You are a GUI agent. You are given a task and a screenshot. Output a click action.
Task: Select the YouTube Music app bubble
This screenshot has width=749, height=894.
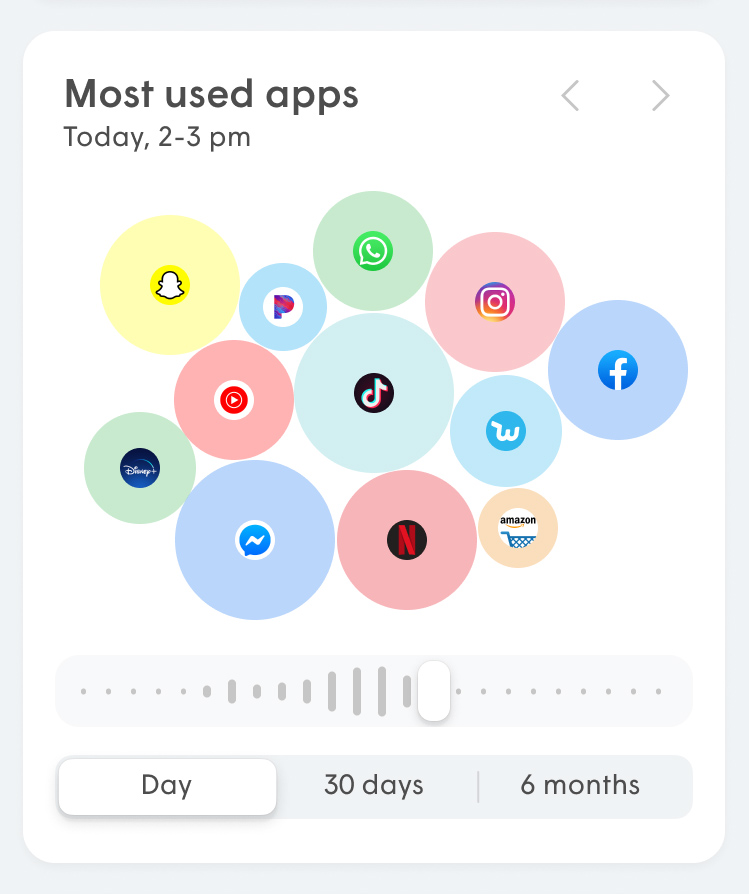pyautogui.click(x=233, y=399)
